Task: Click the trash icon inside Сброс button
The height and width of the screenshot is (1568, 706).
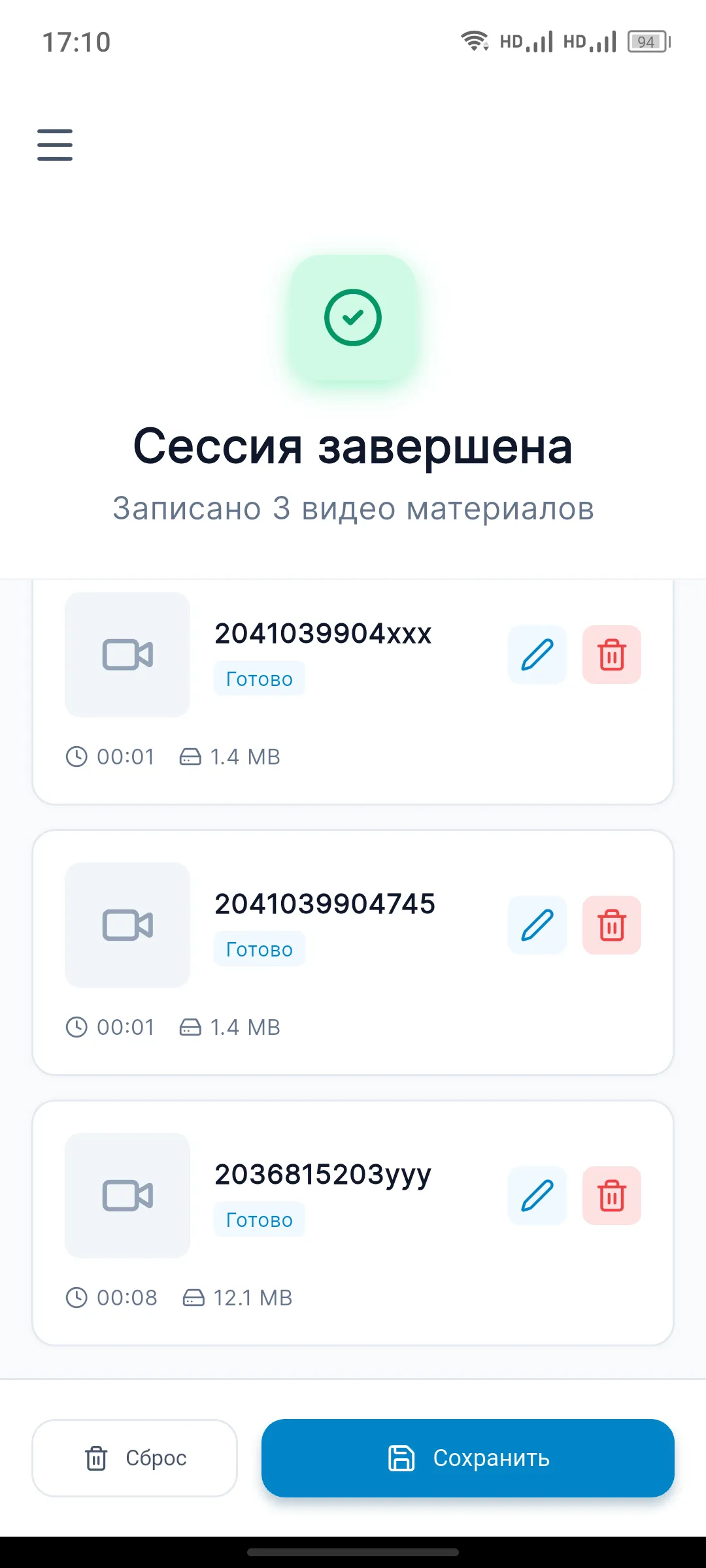Action: pyautogui.click(x=96, y=1458)
